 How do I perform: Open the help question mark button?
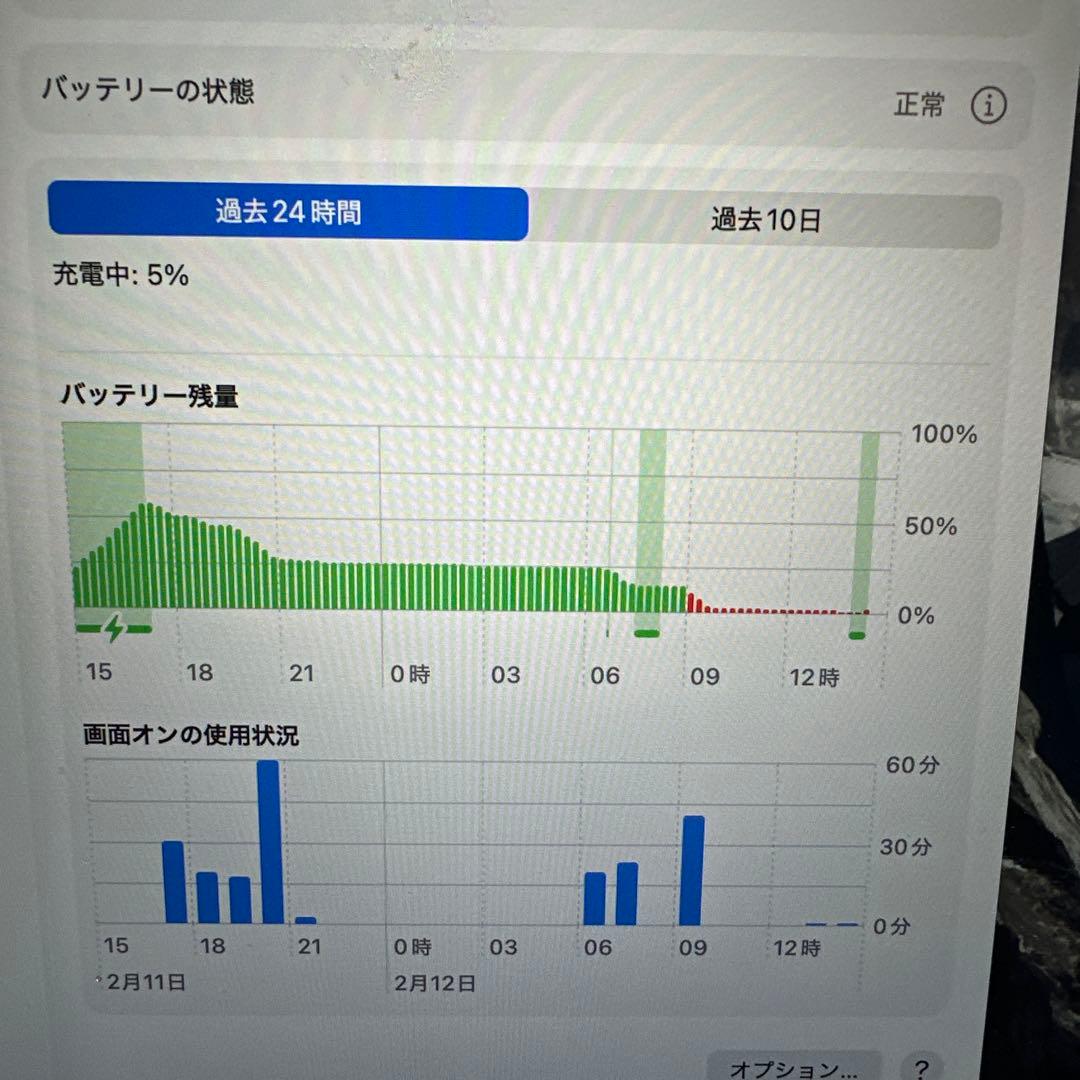click(922, 1068)
